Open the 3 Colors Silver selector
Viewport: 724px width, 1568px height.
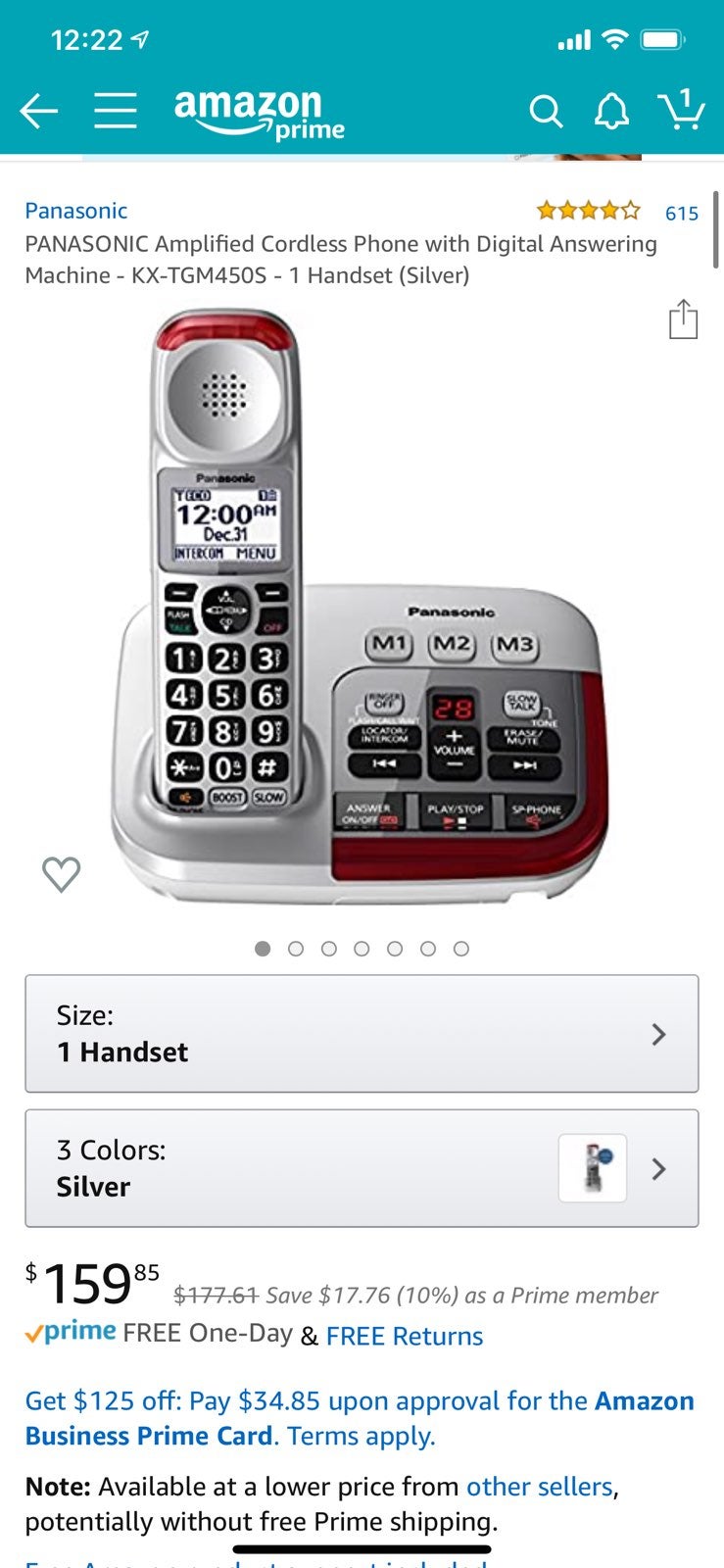(362, 1168)
